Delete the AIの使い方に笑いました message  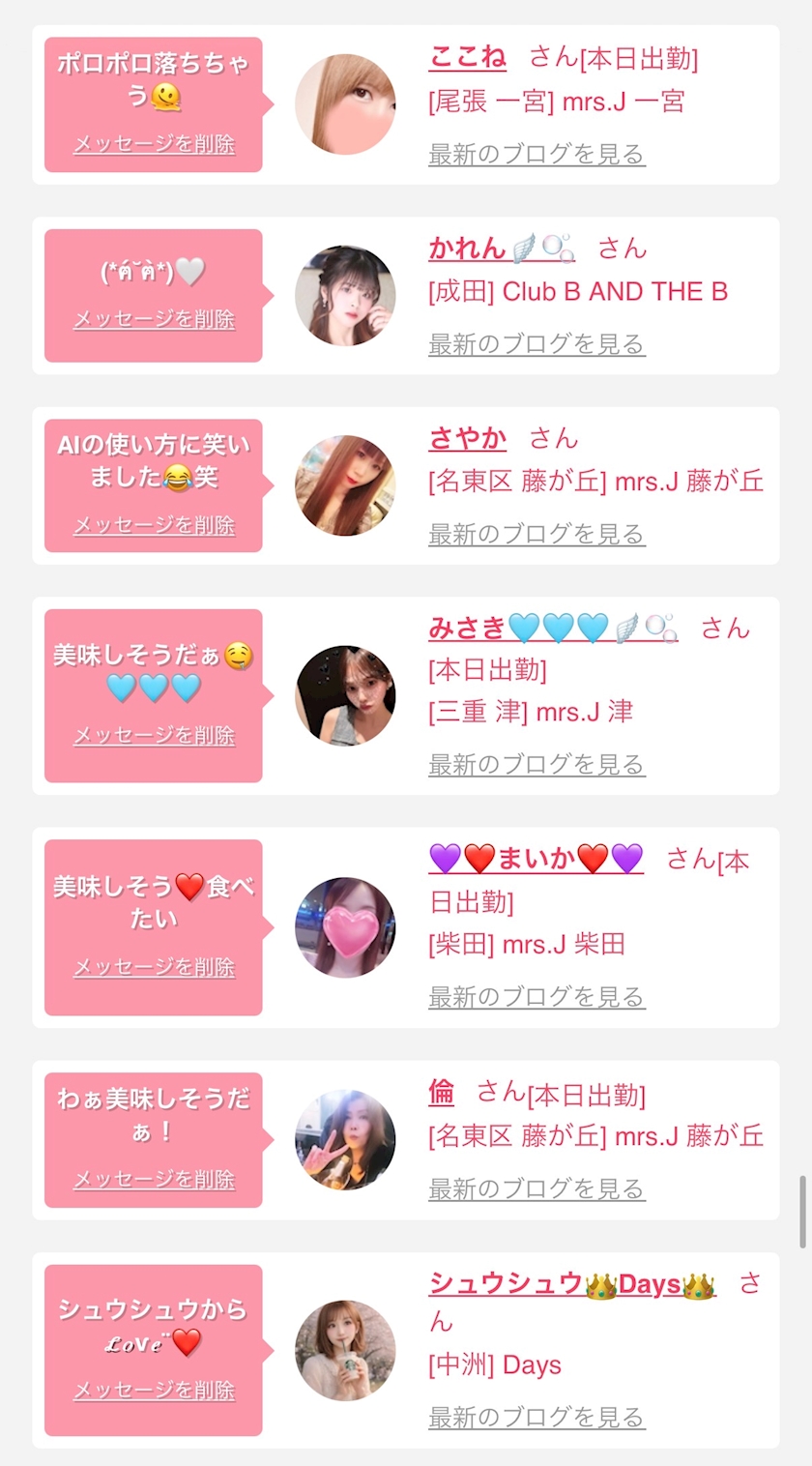tap(155, 525)
